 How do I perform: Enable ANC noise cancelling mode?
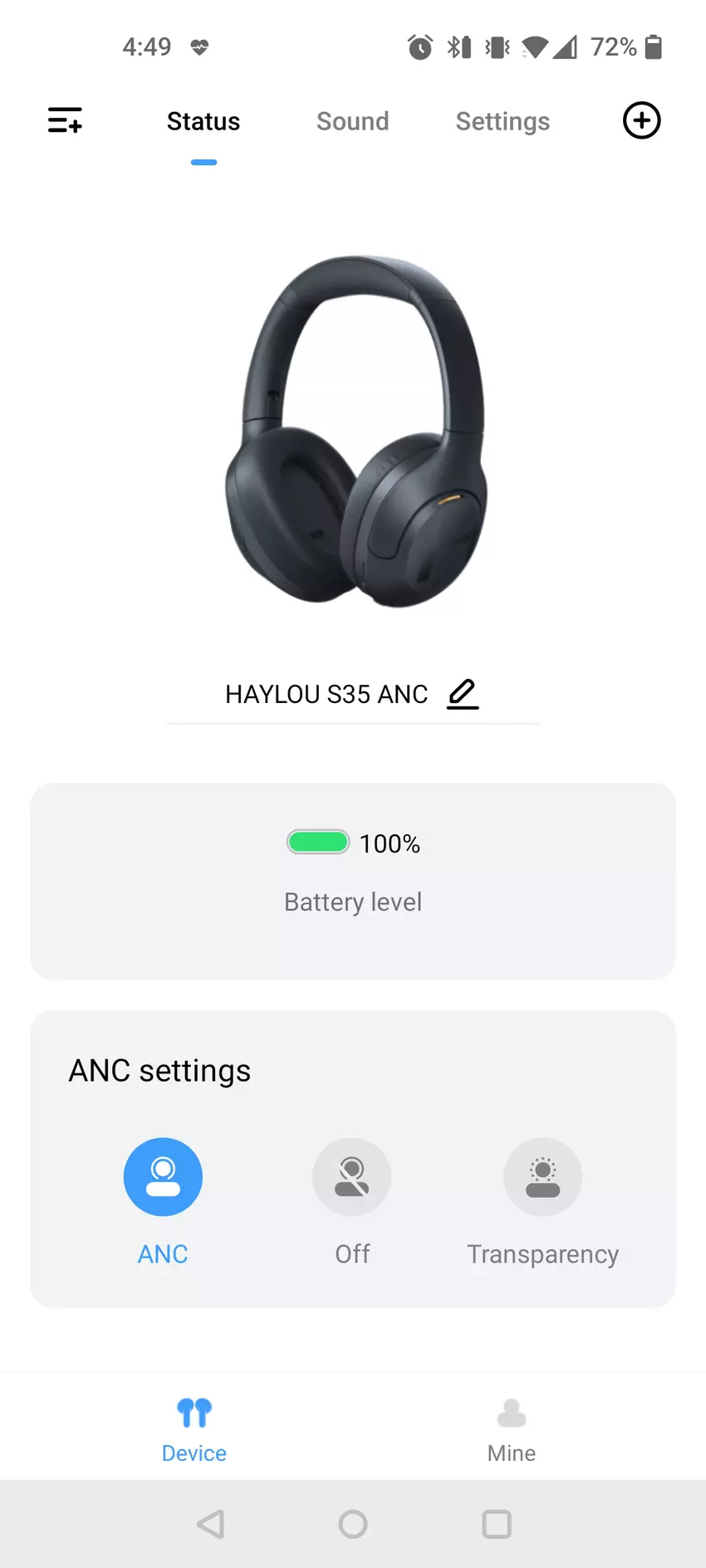163,1176
